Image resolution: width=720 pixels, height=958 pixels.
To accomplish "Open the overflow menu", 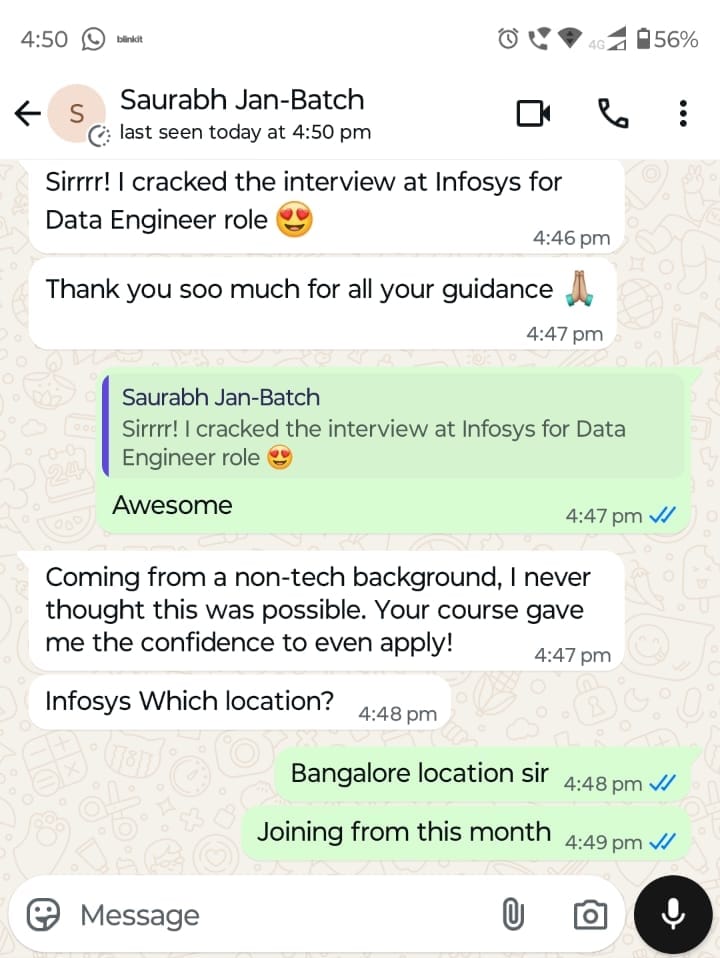I will [683, 114].
